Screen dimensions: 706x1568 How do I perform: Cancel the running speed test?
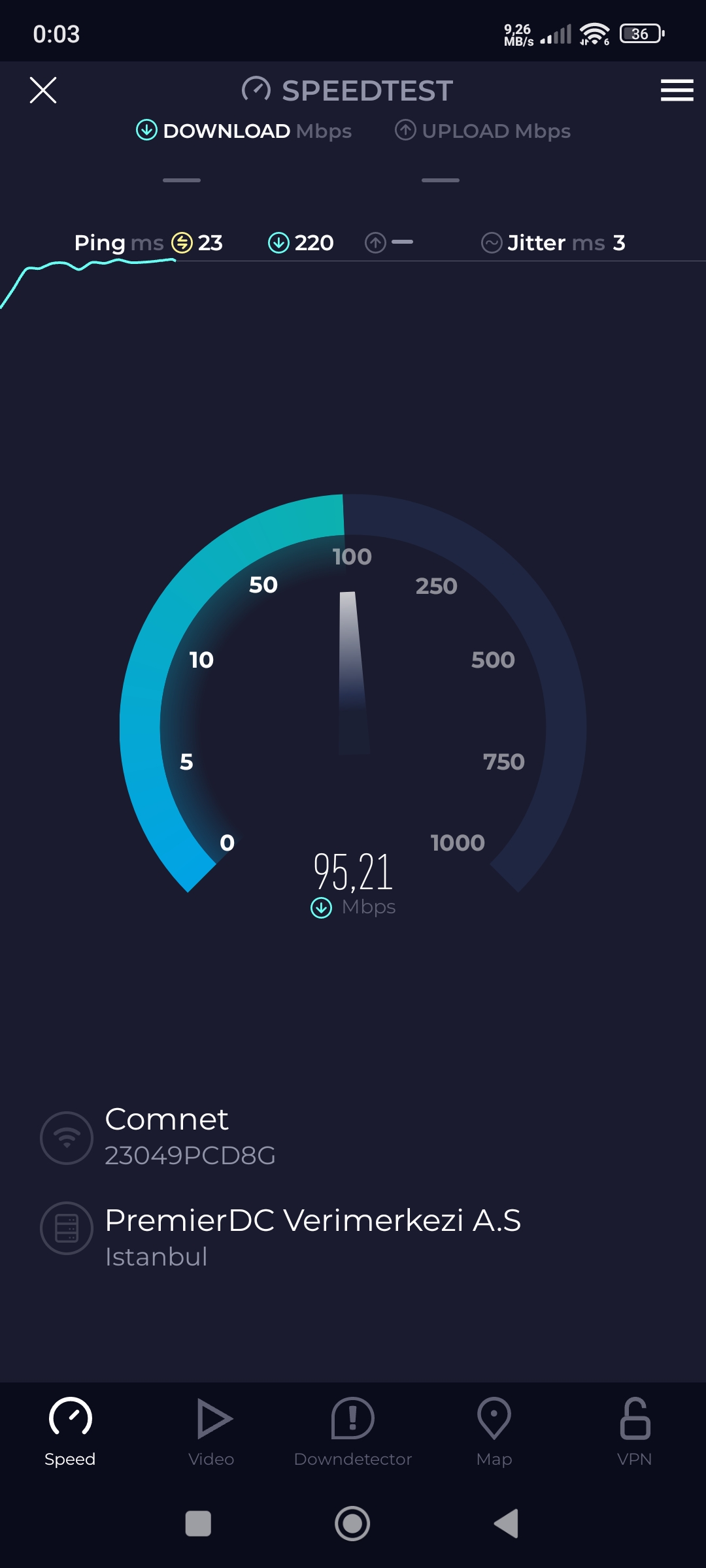(x=43, y=90)
